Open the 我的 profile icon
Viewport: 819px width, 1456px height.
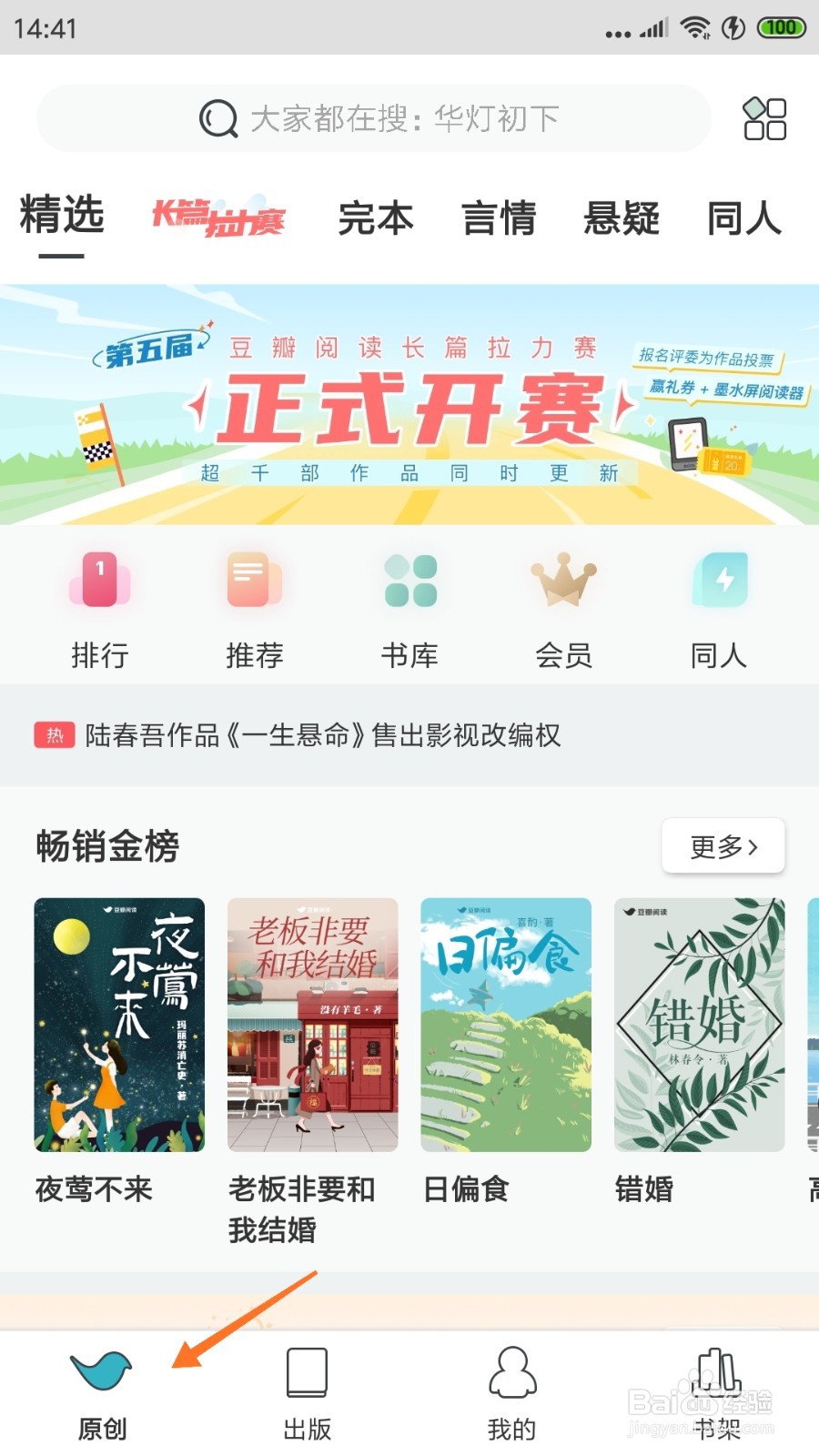[511, 1370]
